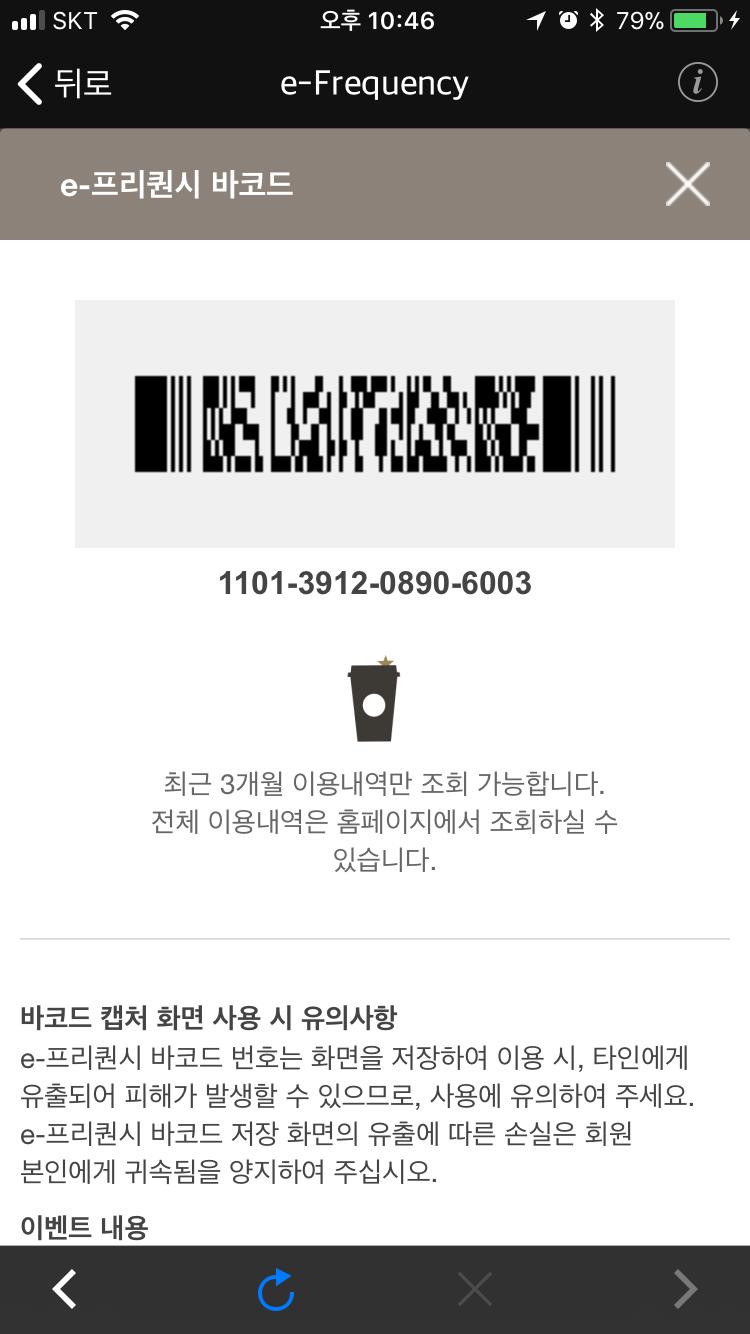Image resolution: width=750 pixels, height=1334 pixels.
Task: Tap the bottom toolbar forward arrow
Action: 685,1289
